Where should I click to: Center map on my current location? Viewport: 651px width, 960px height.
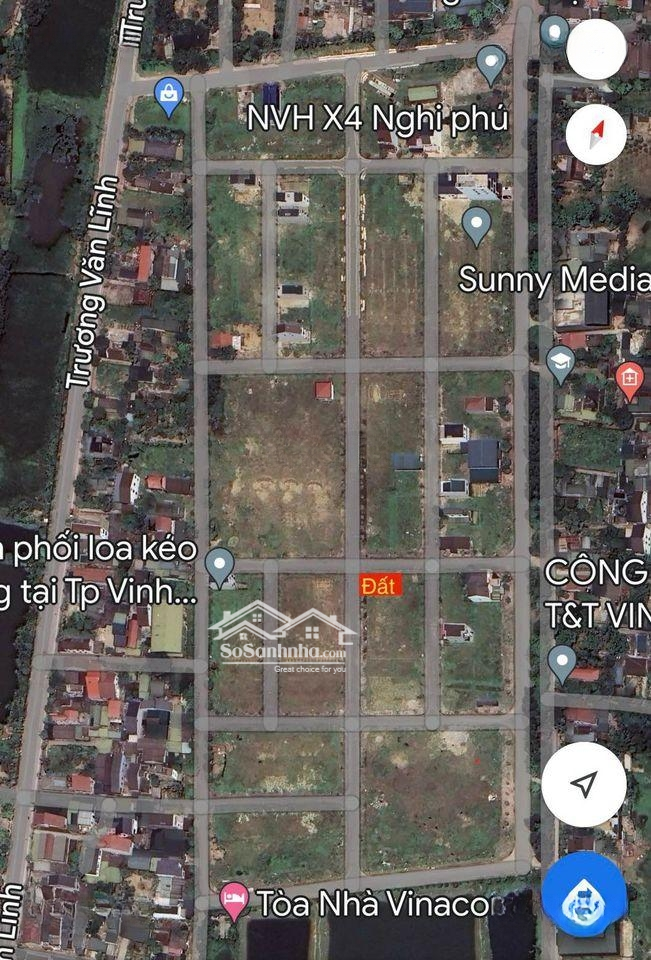pyautogui.click(x=584, y=784)
